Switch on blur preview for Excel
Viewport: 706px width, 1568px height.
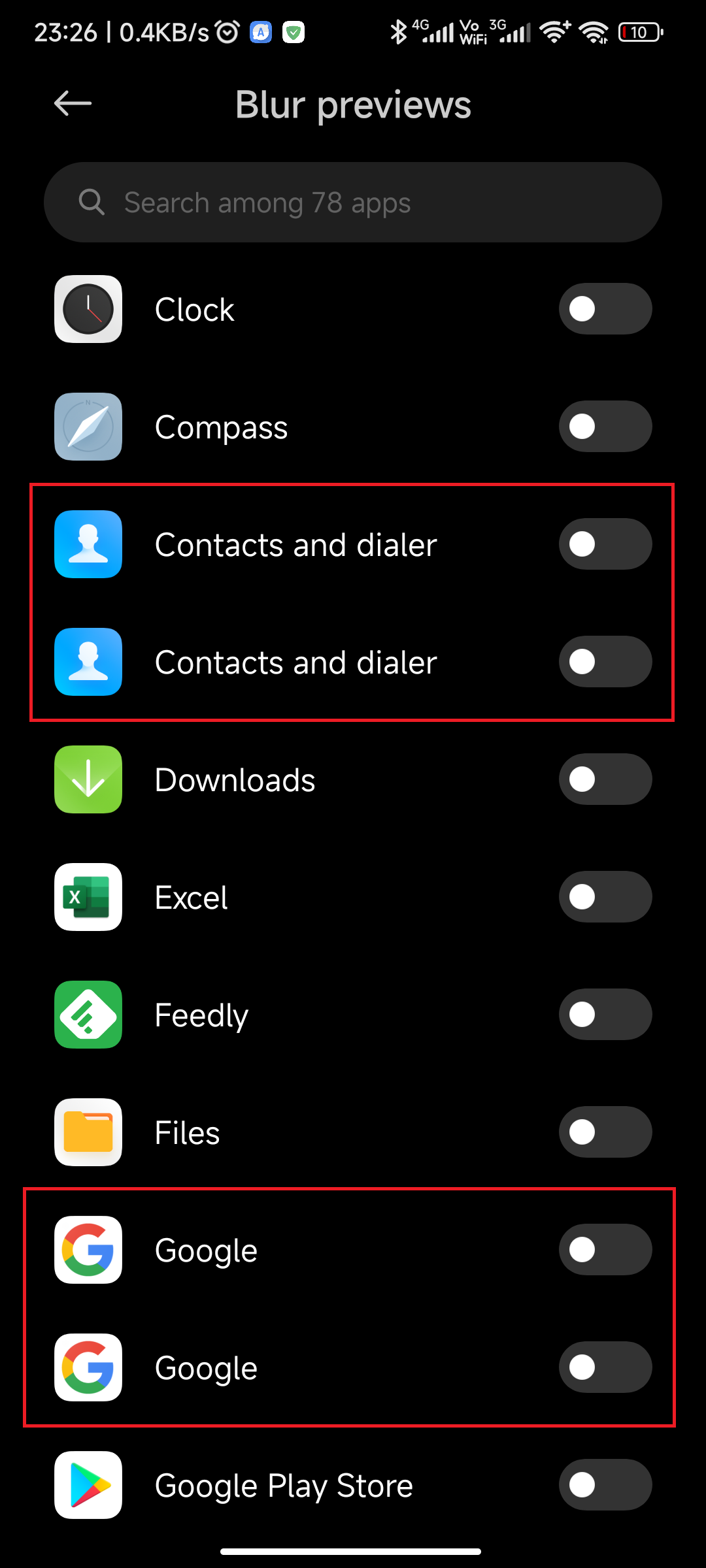click(x=605, y=897)
